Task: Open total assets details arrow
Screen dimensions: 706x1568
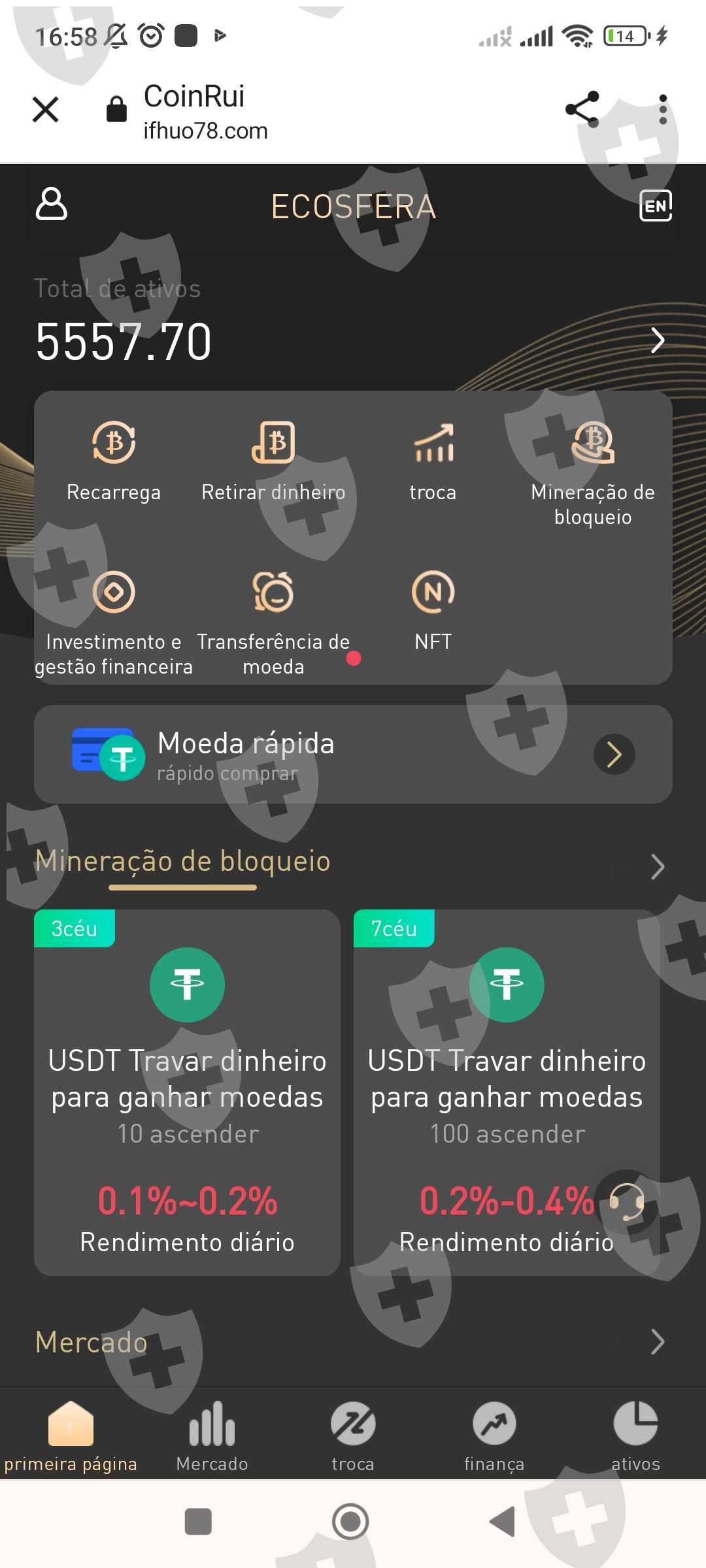Action: pos(658,340)
